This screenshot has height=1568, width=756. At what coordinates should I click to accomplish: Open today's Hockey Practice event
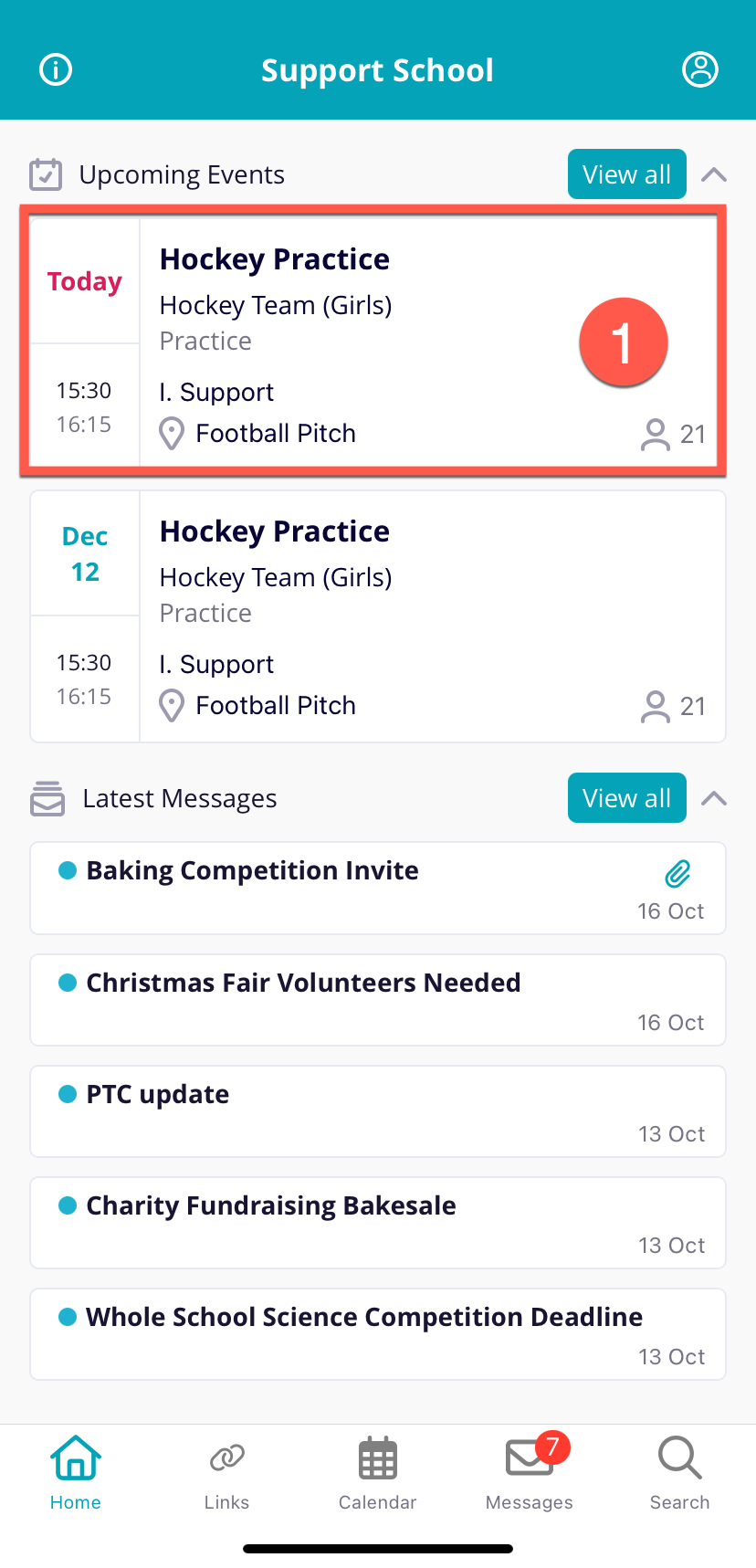pyautogui.click(x=378, y=342)
